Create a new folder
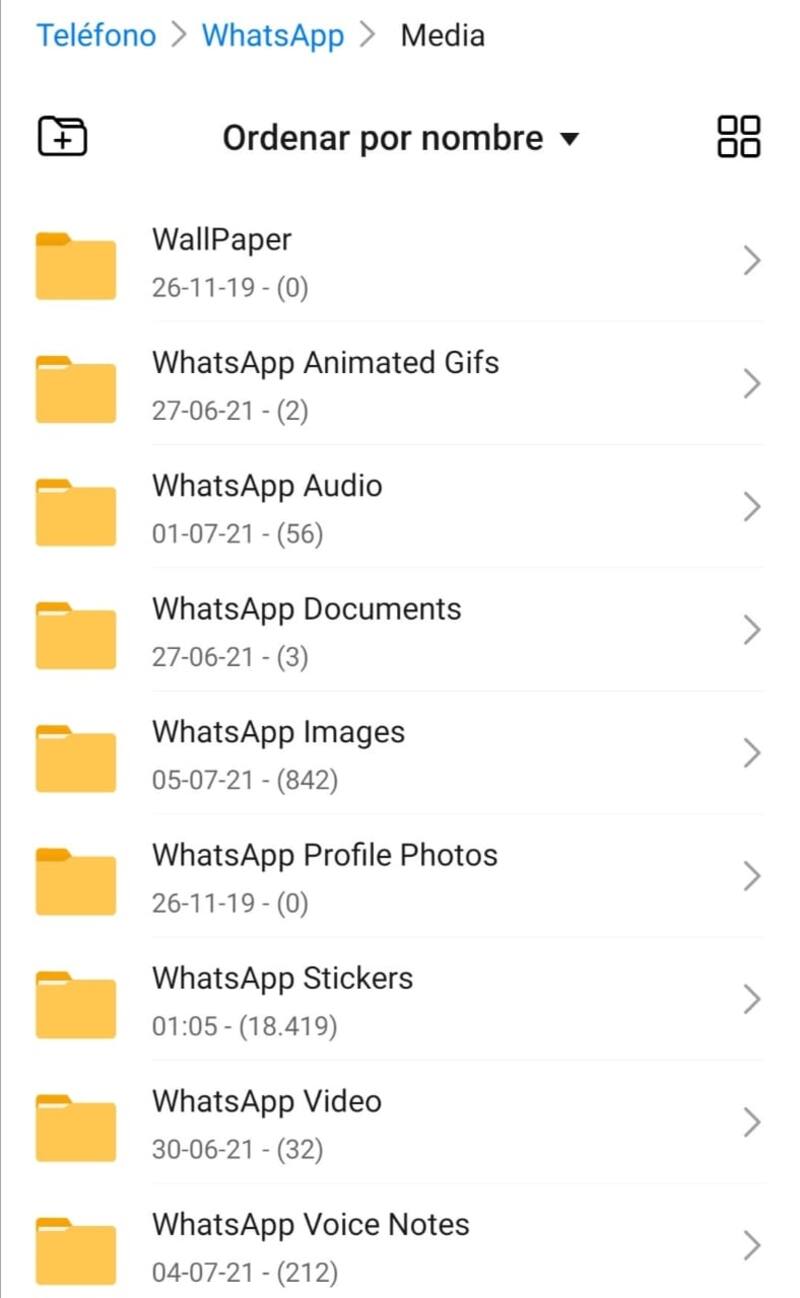Image resolution: width=800 pixels, height=1298 pixels. click(62, 137)
